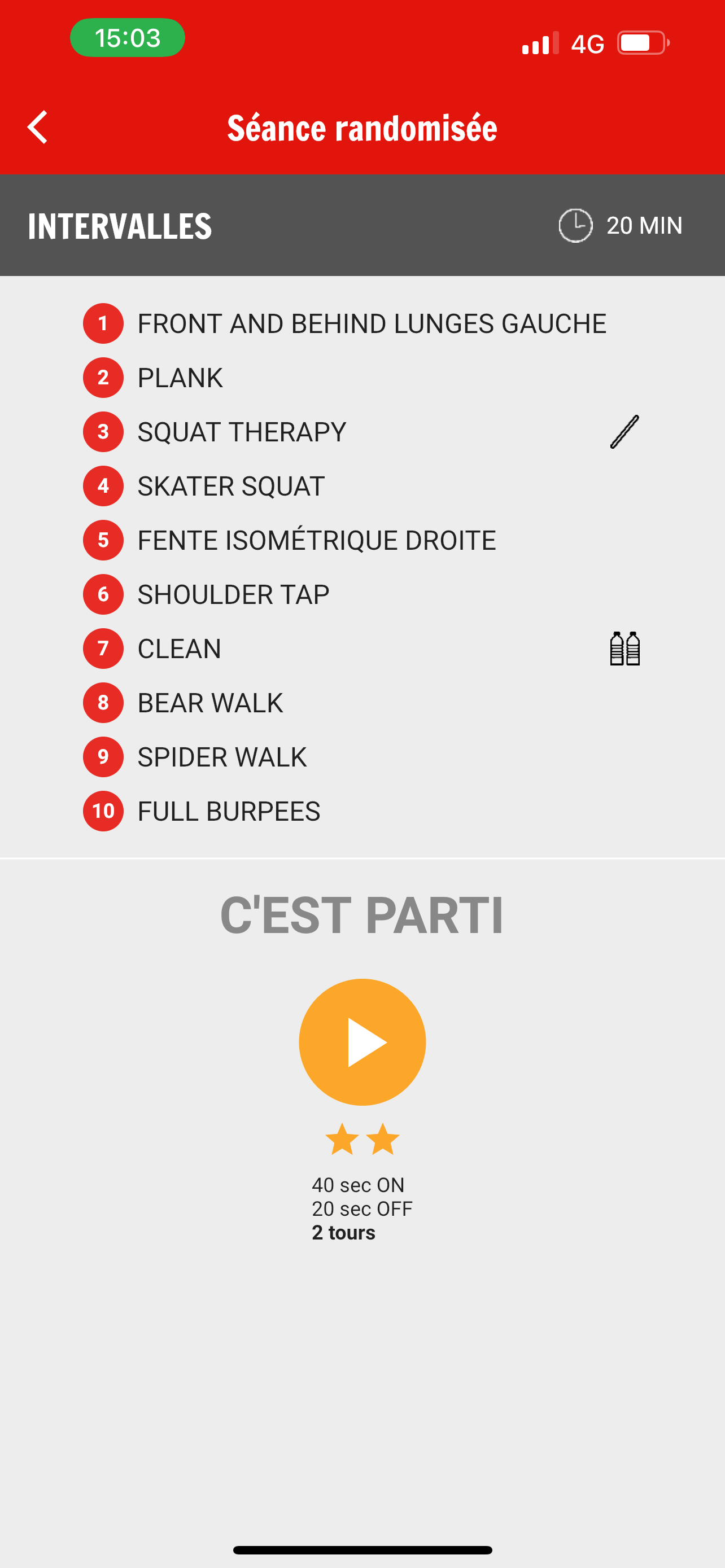Tap the red badge 6 beside SHOULDER TAP
The height and width of the screenshot is (1568, 725).
click(103, 594)
